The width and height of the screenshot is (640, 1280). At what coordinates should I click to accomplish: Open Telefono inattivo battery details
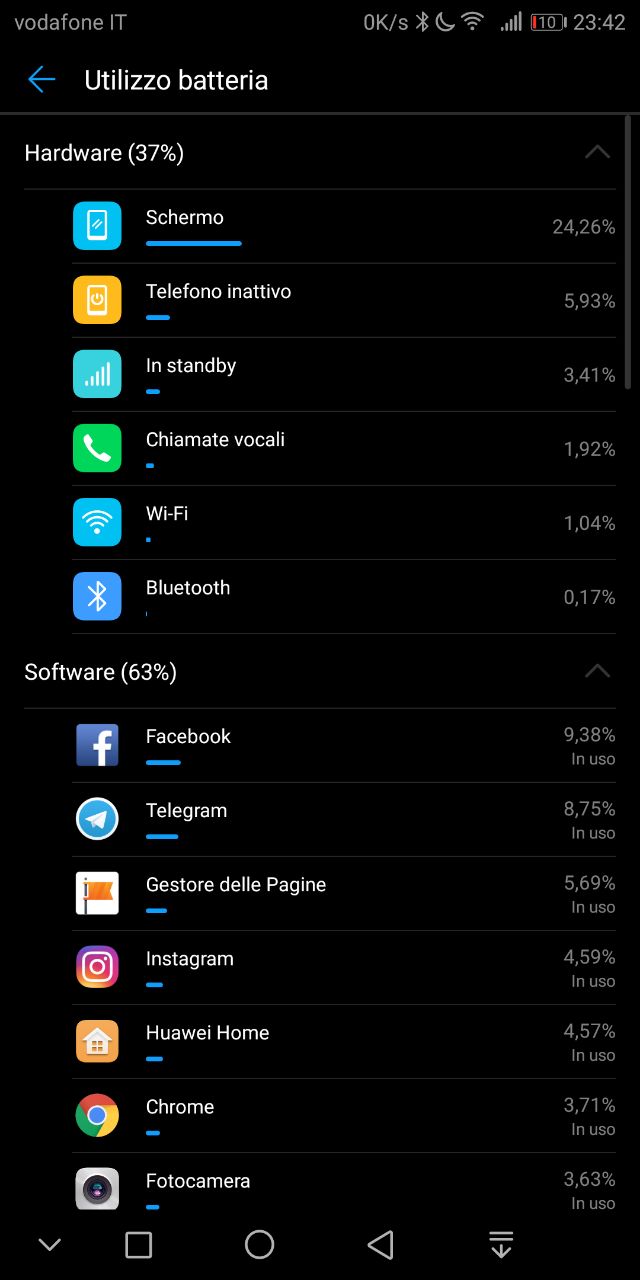pos(344,301)
